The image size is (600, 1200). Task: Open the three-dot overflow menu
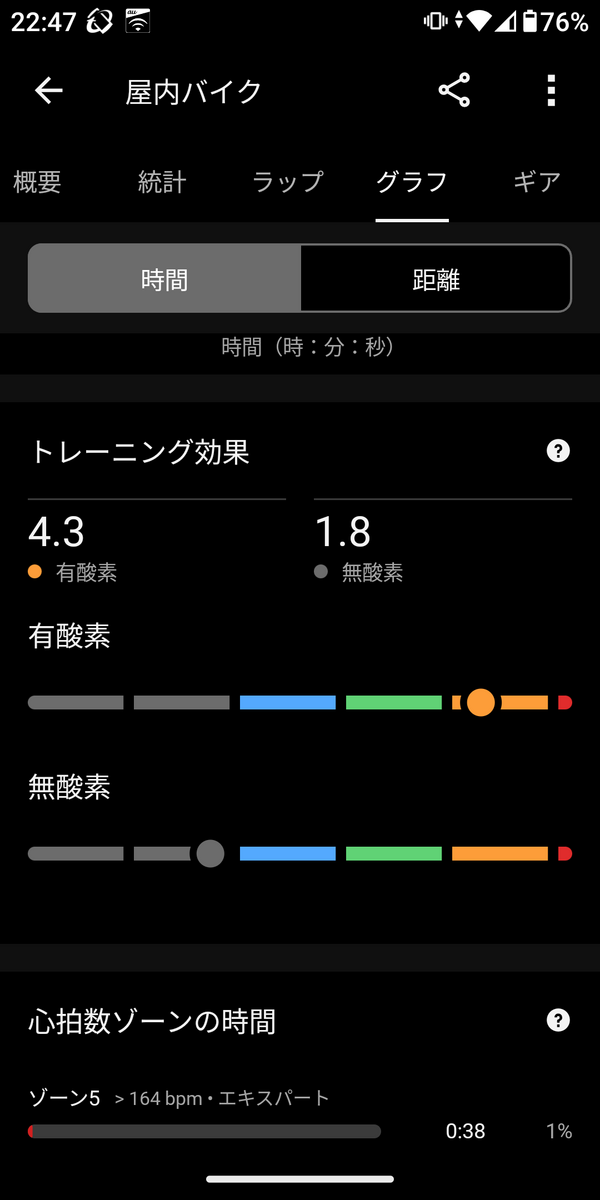551,91
